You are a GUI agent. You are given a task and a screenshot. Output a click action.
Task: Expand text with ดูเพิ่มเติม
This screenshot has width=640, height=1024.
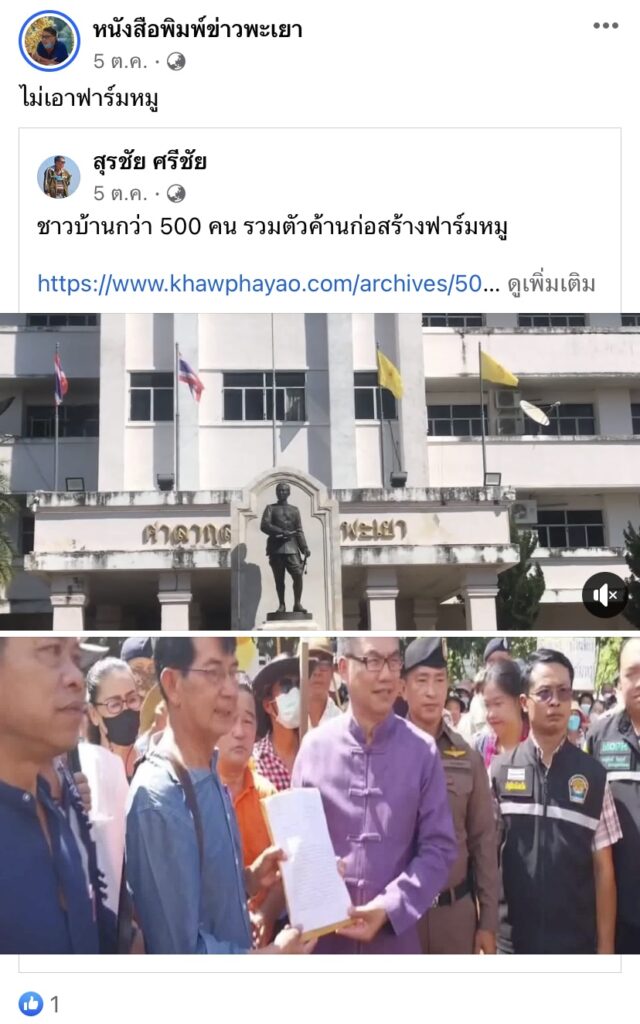click(x=551, y=284)
